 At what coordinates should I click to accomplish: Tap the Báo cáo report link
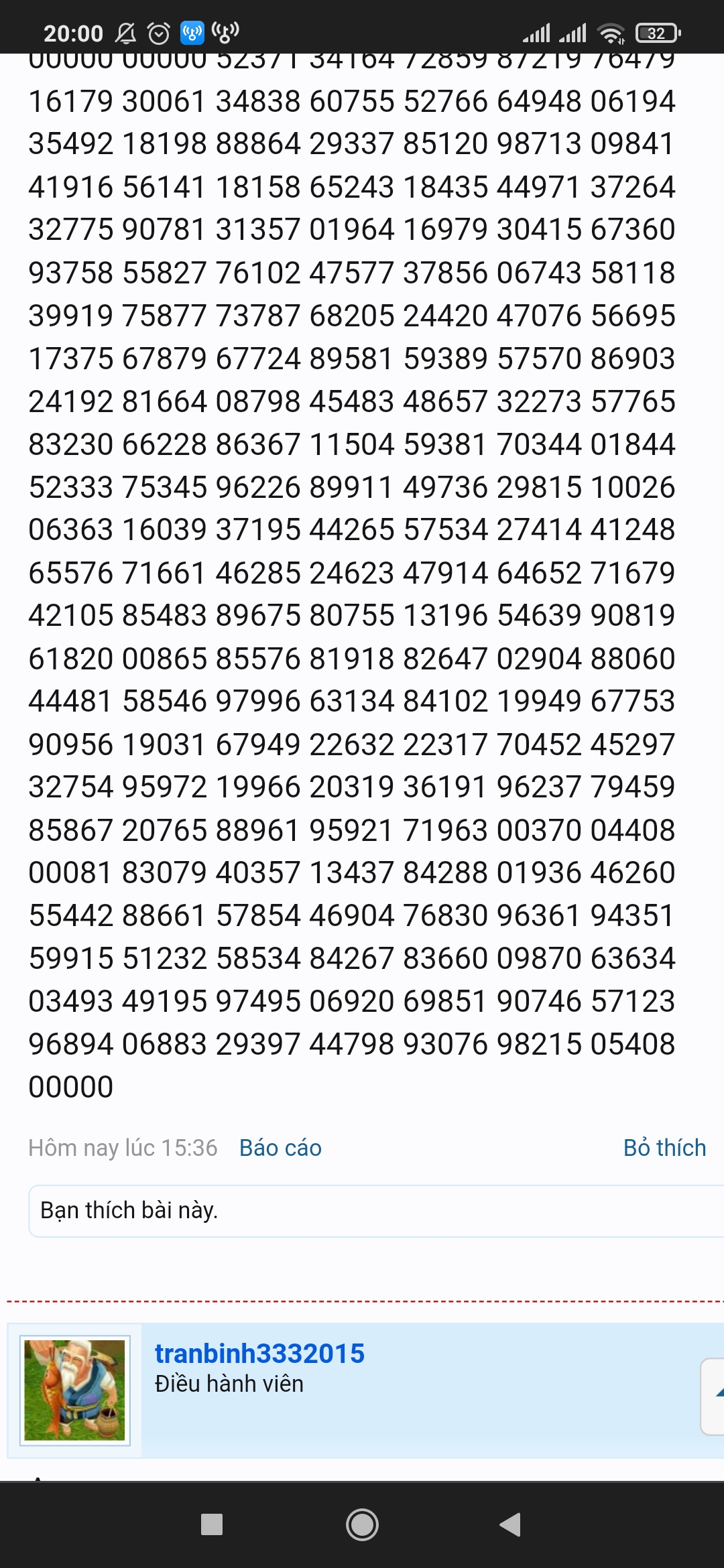pyautogui.click(x=280, y=1148)
